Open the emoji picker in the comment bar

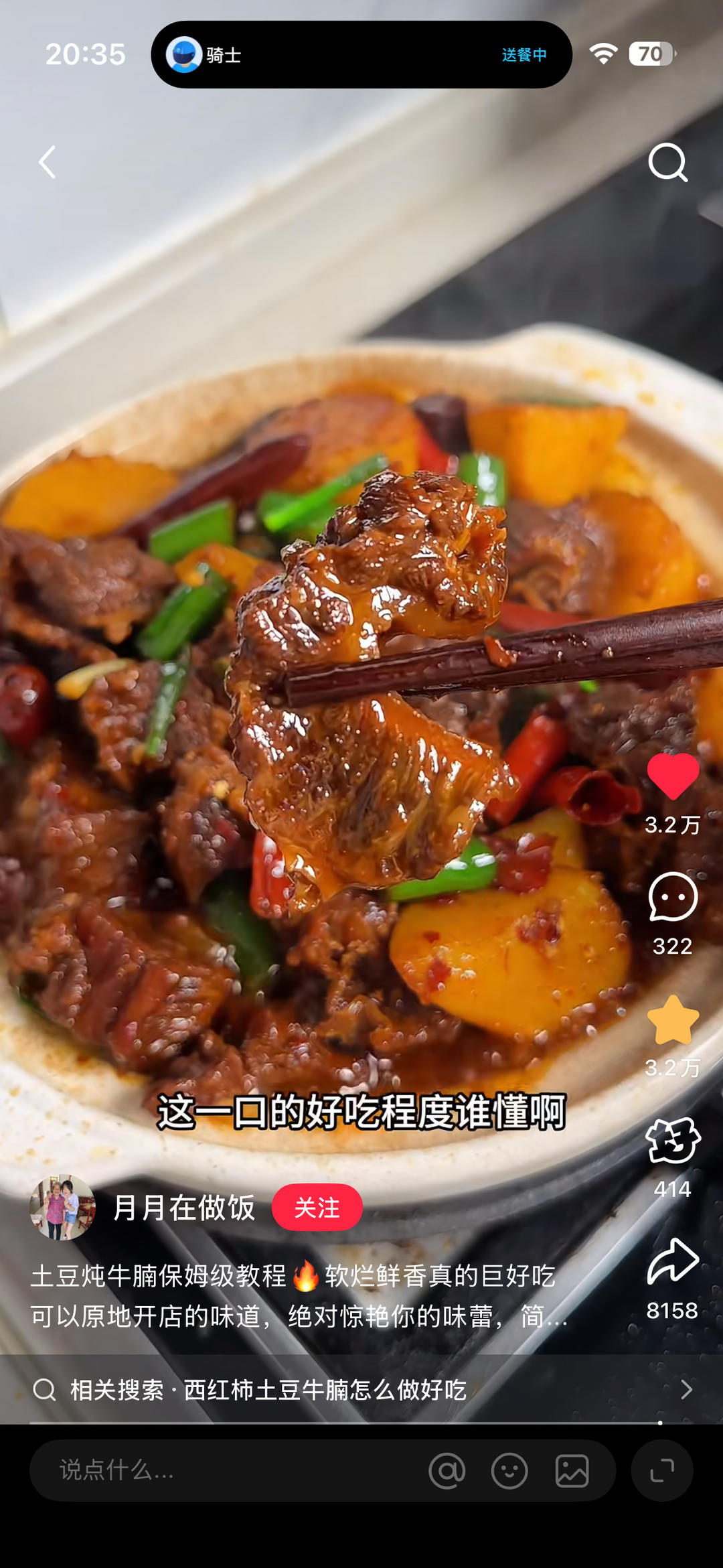[509, 1470]
